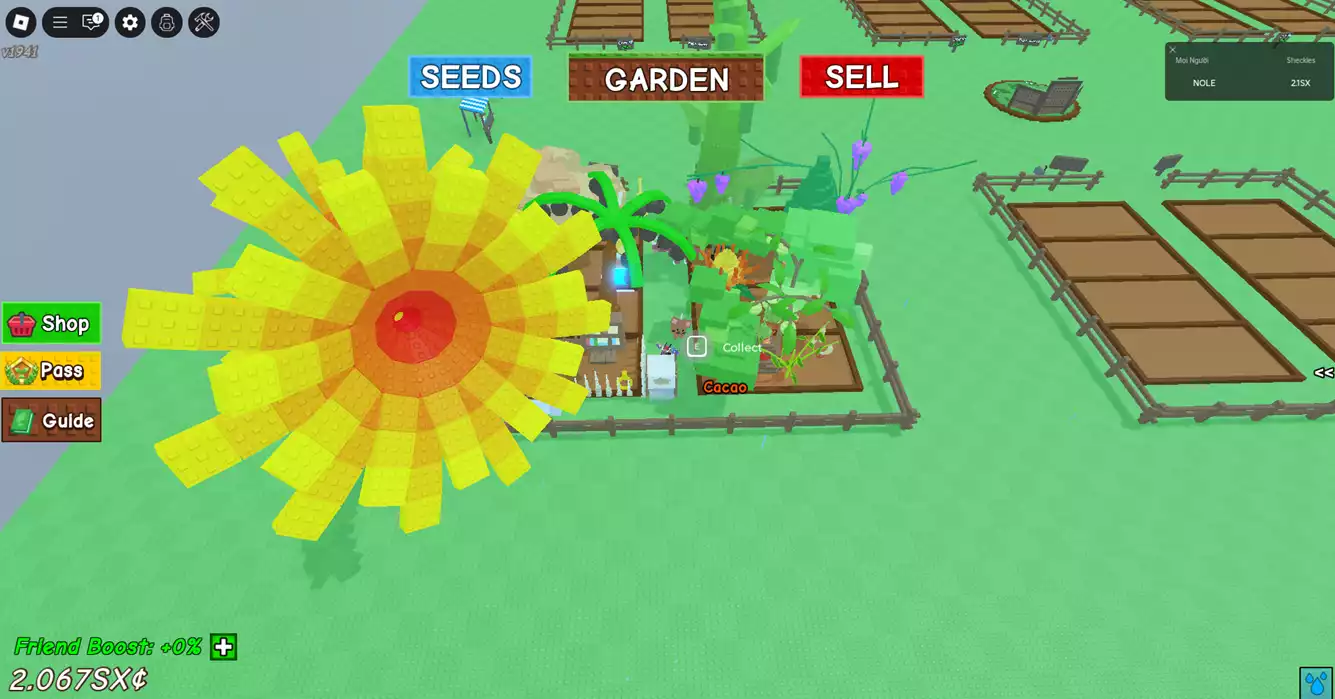Tap the water droplets icon
The height and width of the screenshot is (699, 1335).
(x=1315, y=682)
